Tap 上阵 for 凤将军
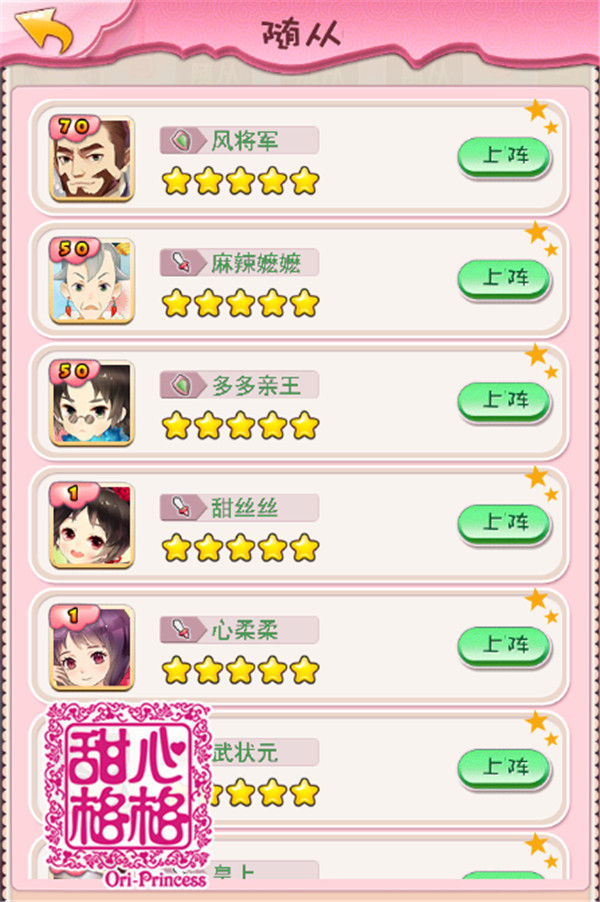Viewport: 600px width, 902px height. click(504, 156)
